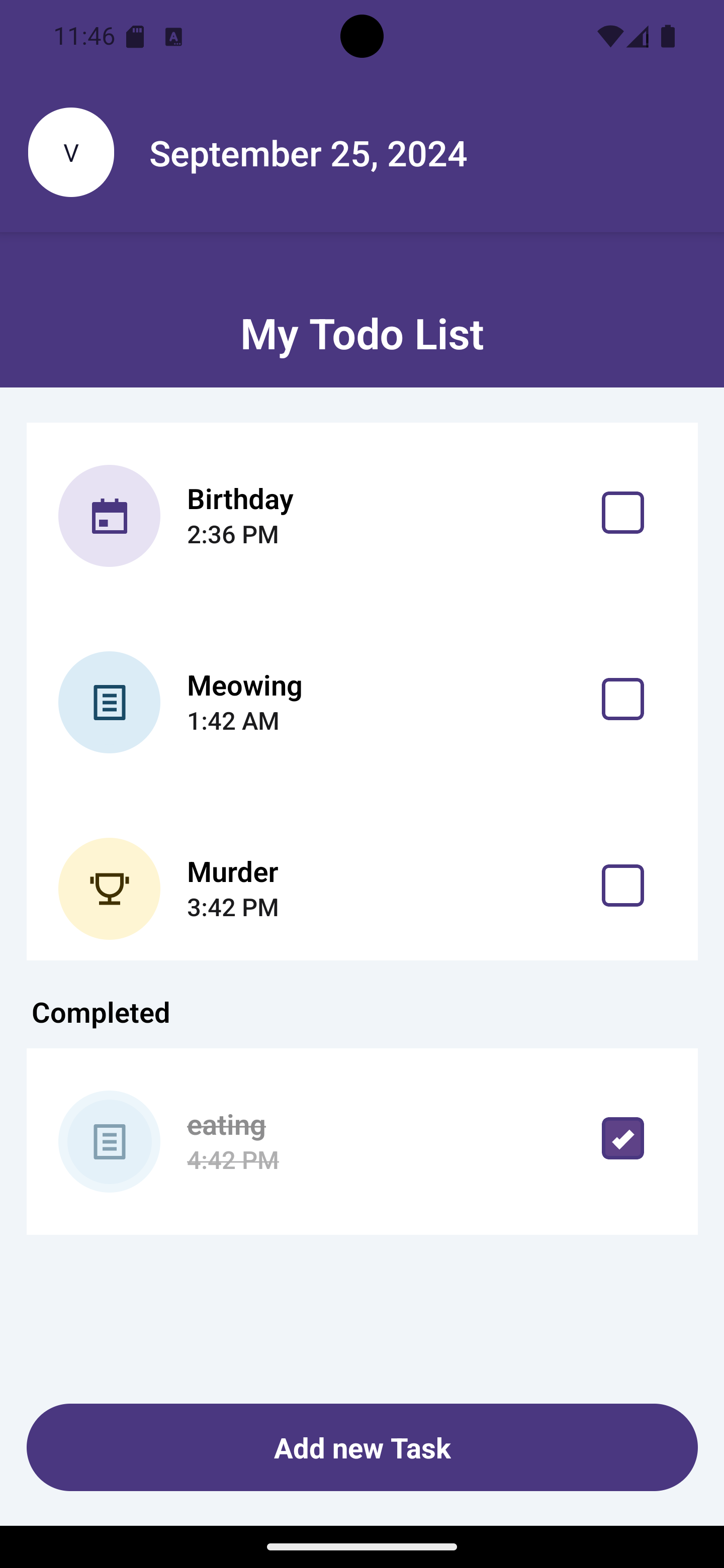Screen dimensions: 724x1568
Task: Select the note icon beside Meowing
Action: click(109, 702)
